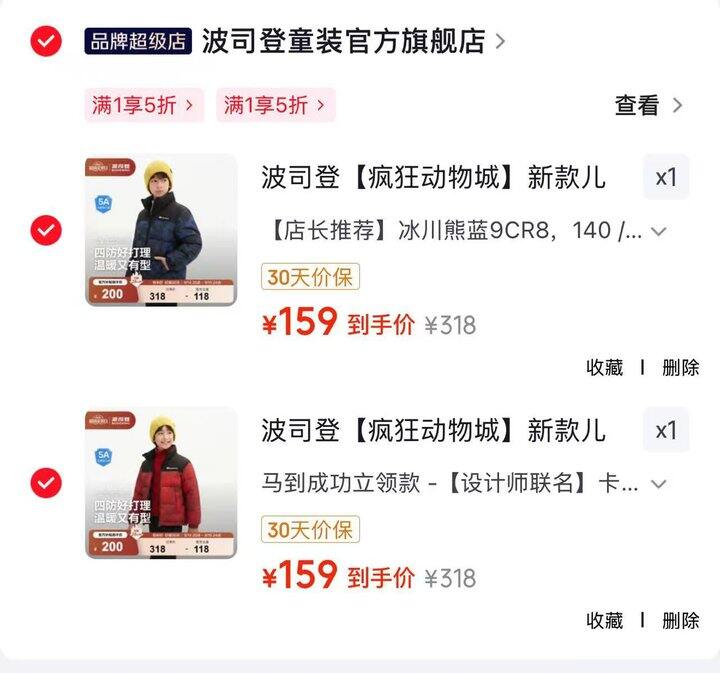Tap the second 满1享5折 coupon chip
The height and width of the screenshot is (673, 720).
click(x=276, y=105)
